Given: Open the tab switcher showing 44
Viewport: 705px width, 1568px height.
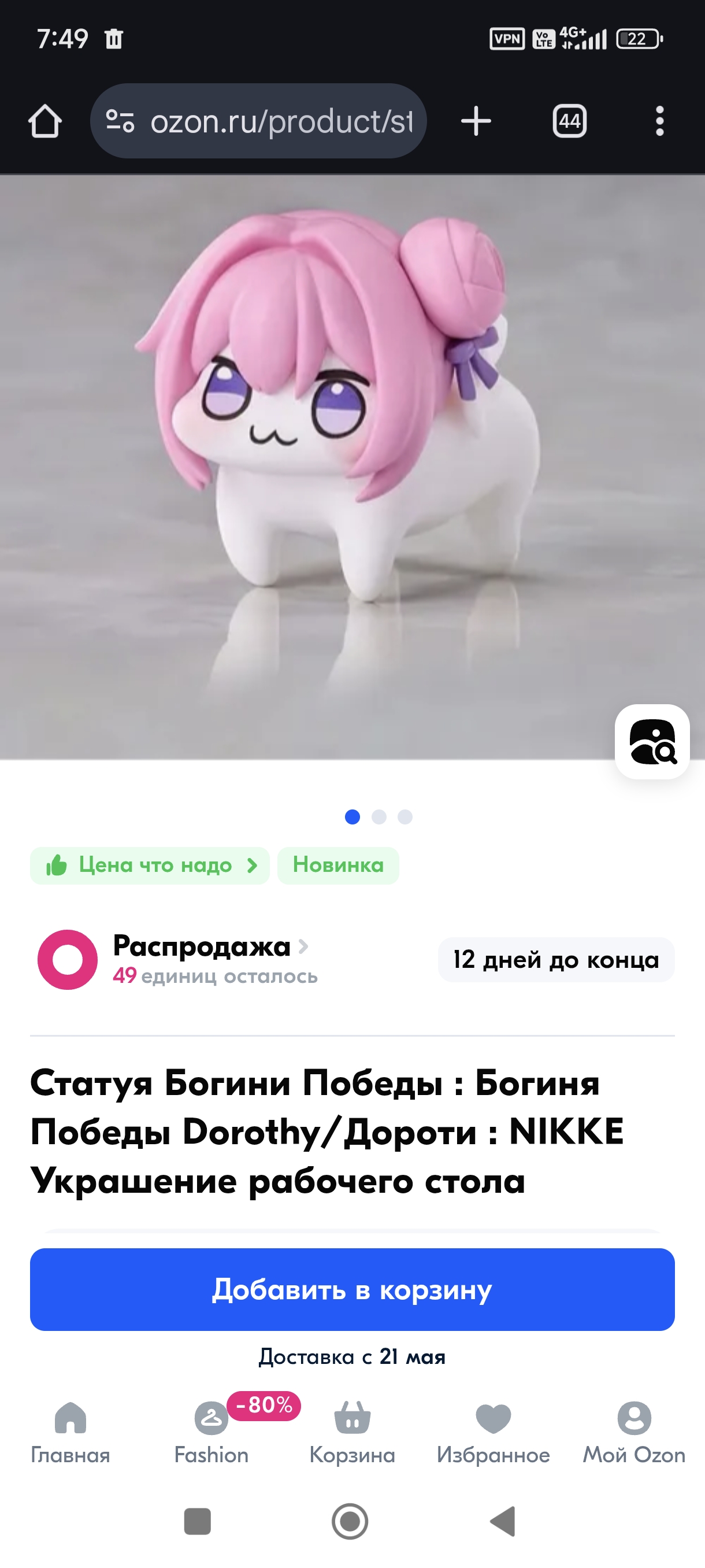Looking at the screenshot, I should pos(569,121).
